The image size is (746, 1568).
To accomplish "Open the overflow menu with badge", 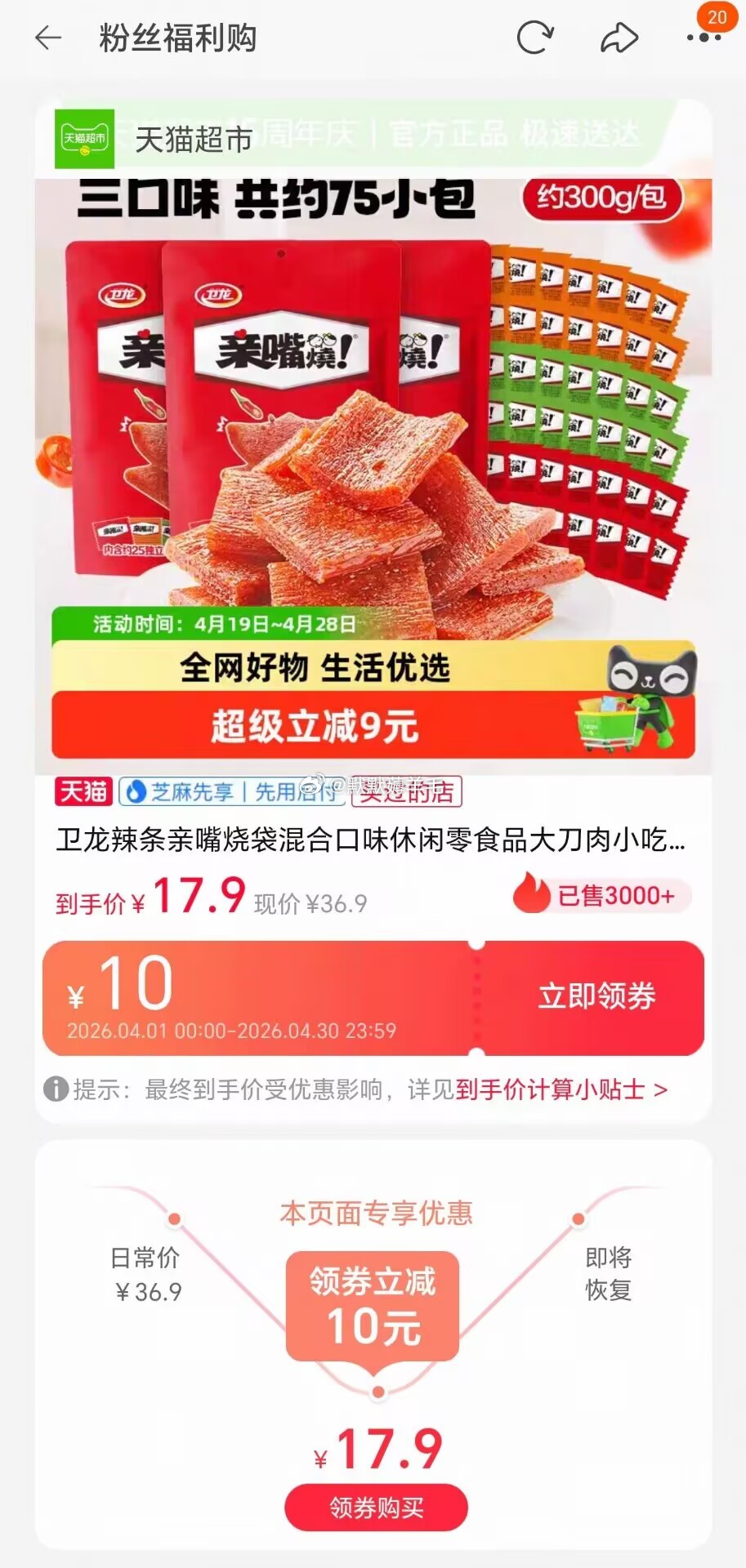I will (704, 36).
